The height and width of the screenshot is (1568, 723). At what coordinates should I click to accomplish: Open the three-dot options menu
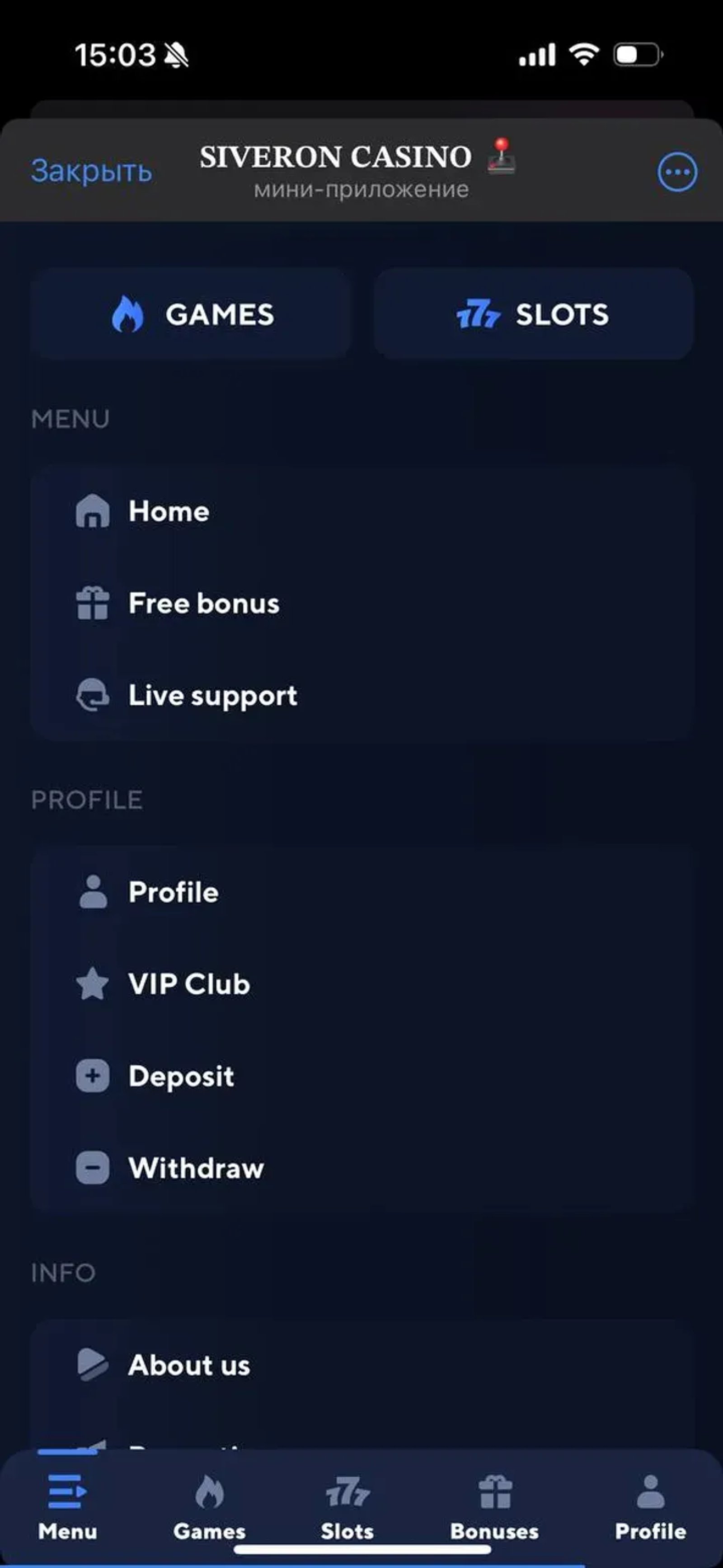(x=677, y=172)
